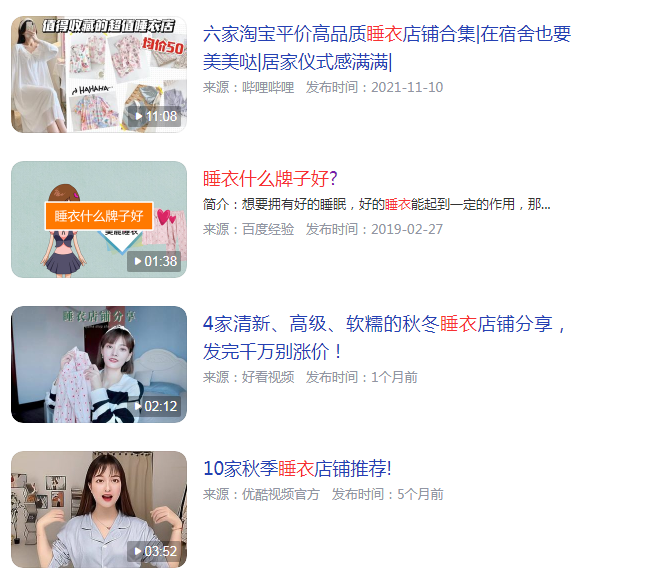The image size is (659, 575).
Task: Play the 11:08 pajama shop video thumbnail
Action: pos(99,74)
